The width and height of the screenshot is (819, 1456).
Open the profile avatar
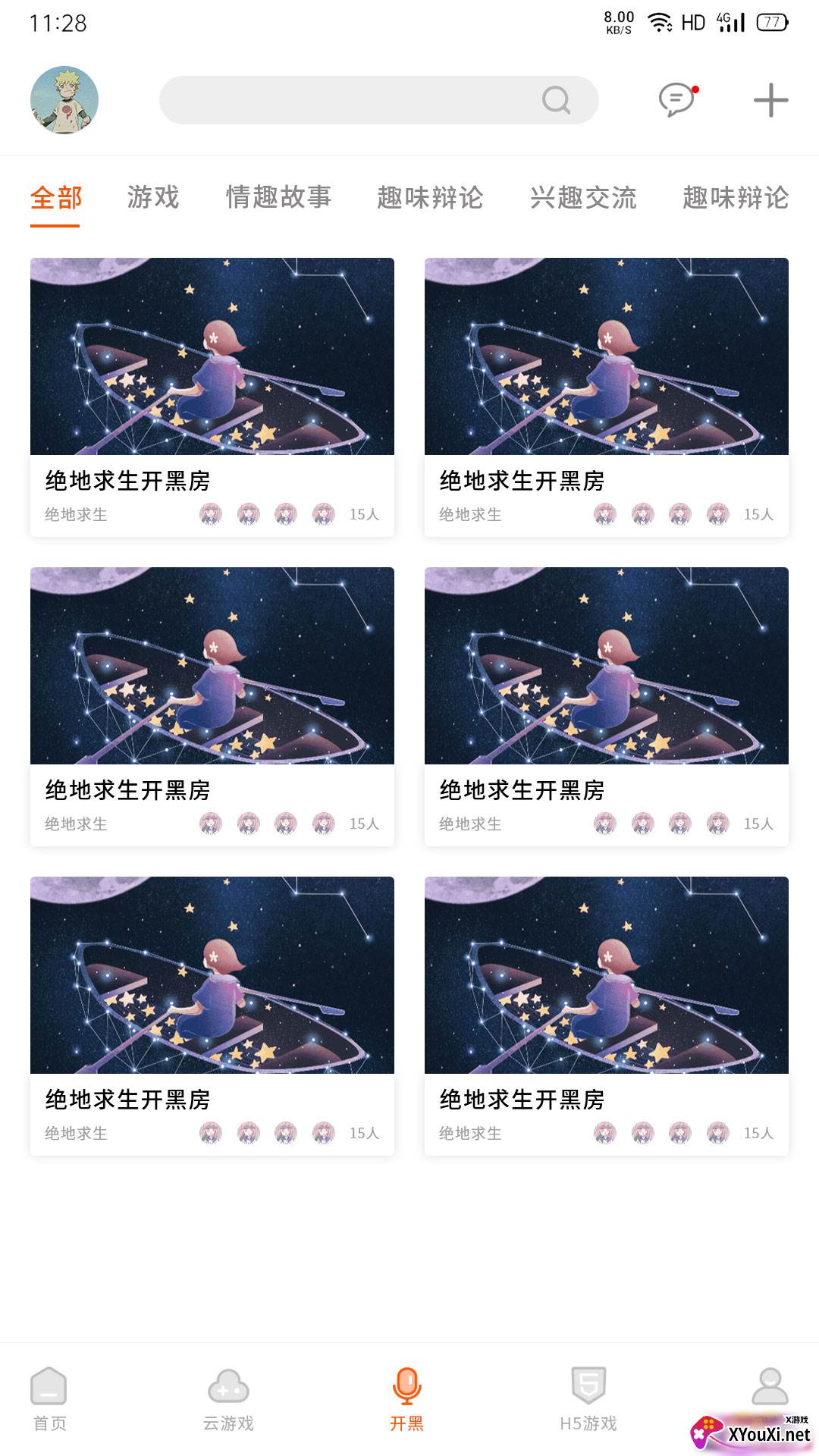coord(64,100)
